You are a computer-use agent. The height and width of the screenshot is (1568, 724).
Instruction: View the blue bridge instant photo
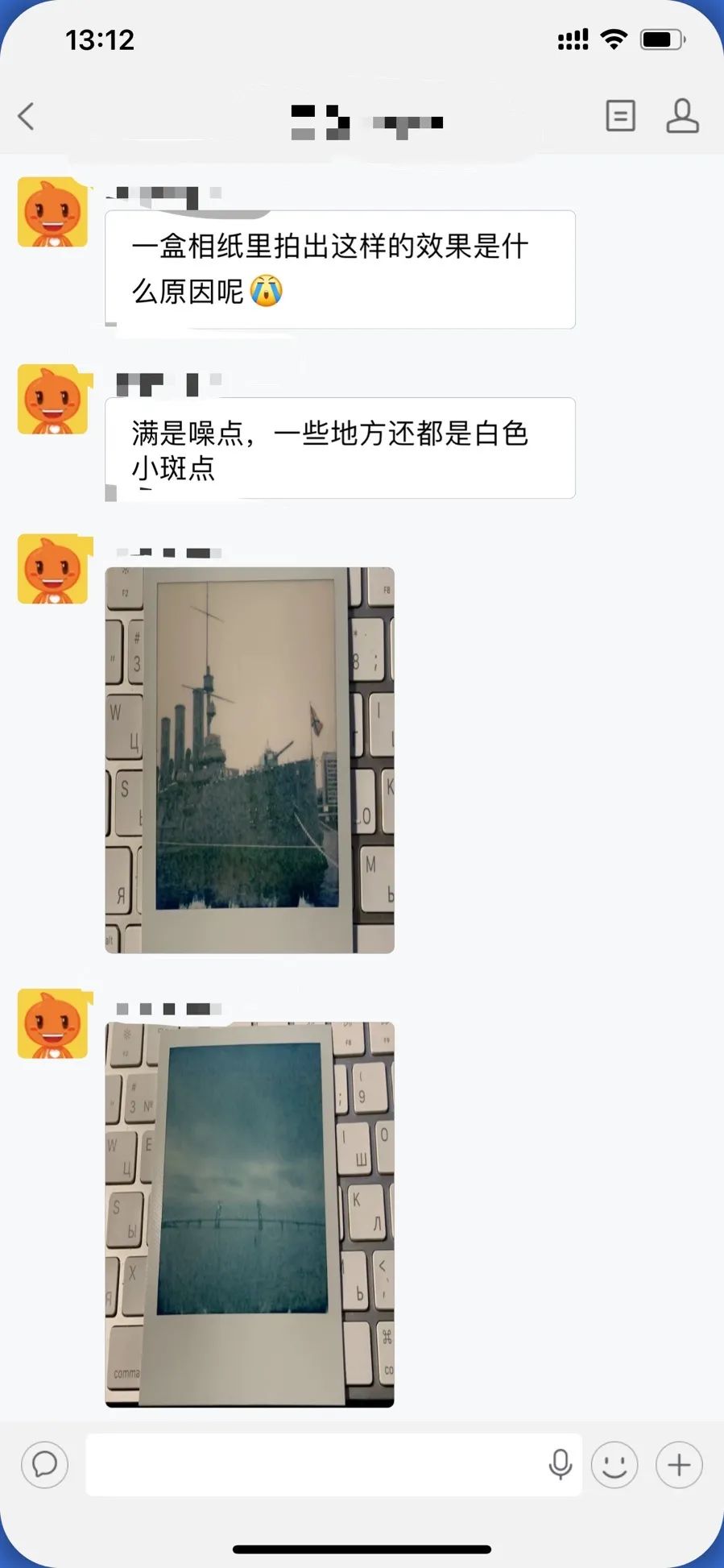[250, 1213]
